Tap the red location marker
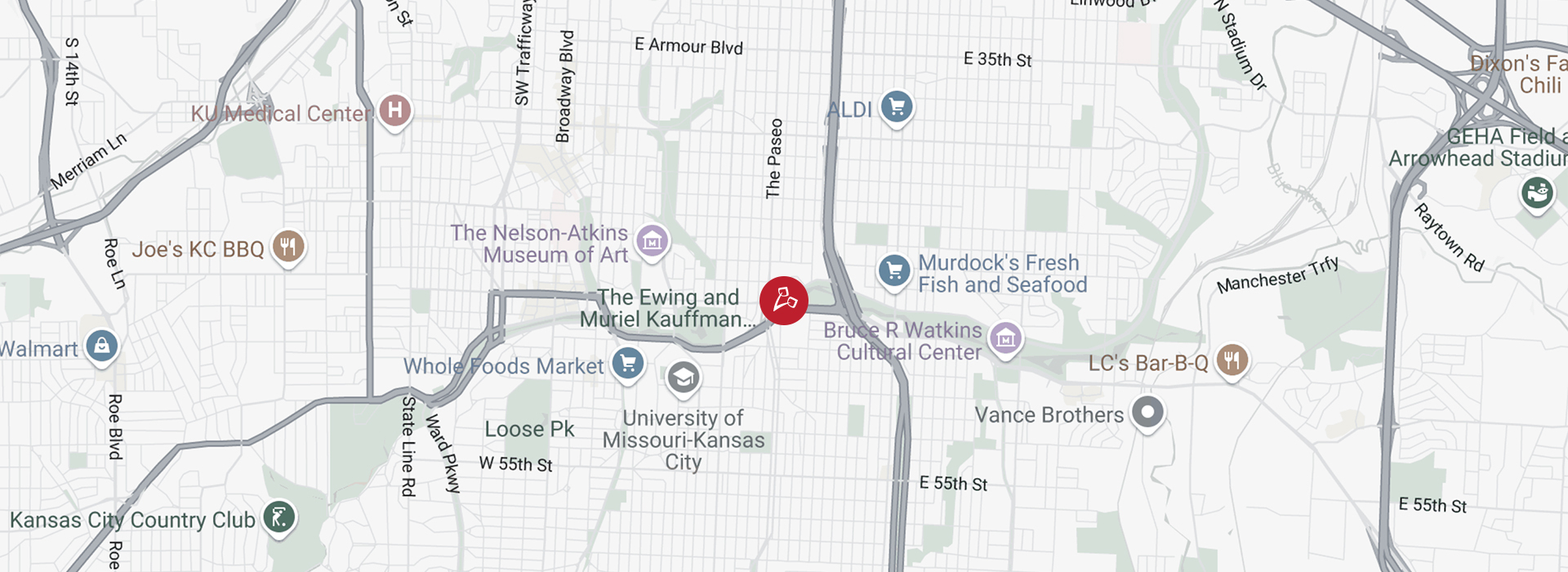Viewport: 1568px width, 572px height. click(783, 301)
